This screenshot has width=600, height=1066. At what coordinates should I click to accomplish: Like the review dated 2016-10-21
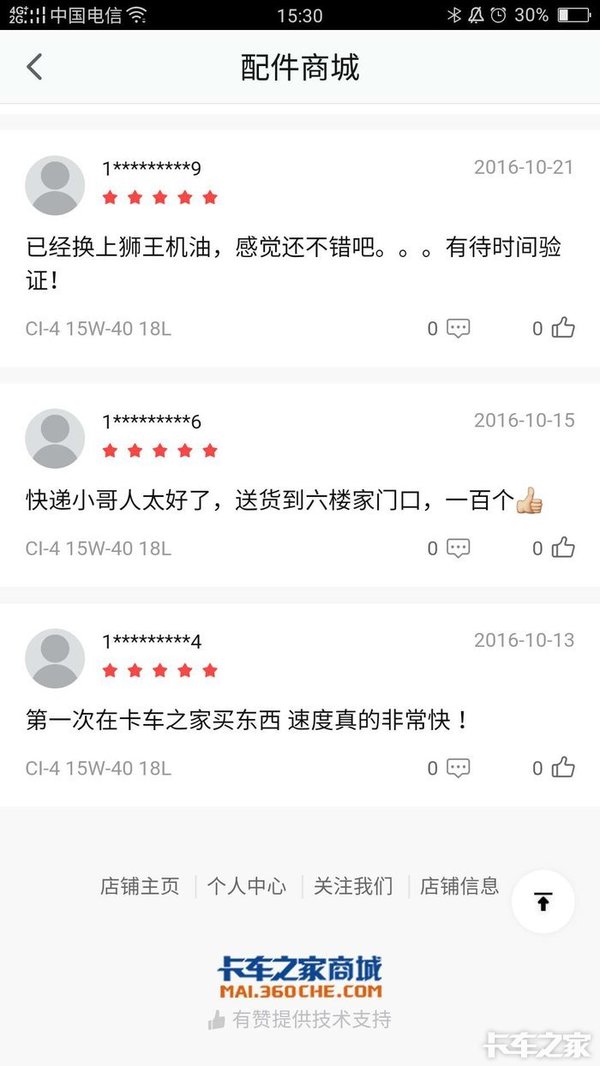(563, 328)
